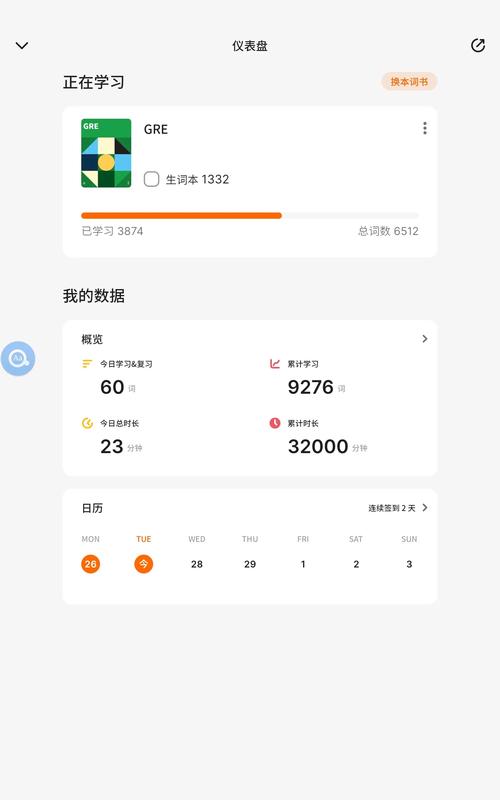
Task: Expand the 概览 overview details
Action: [x=424, y=339]
